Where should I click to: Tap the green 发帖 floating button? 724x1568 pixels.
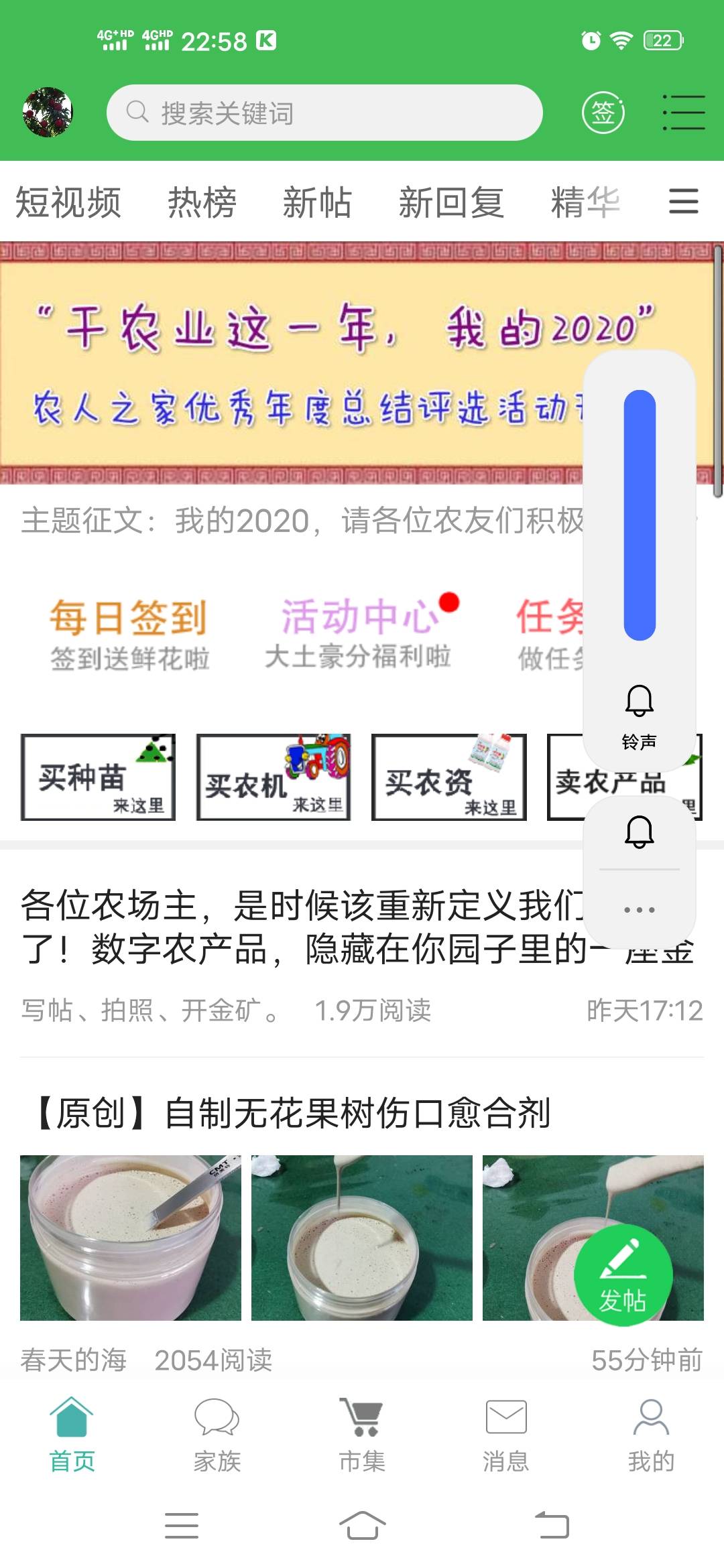(x=623, y=1275)
